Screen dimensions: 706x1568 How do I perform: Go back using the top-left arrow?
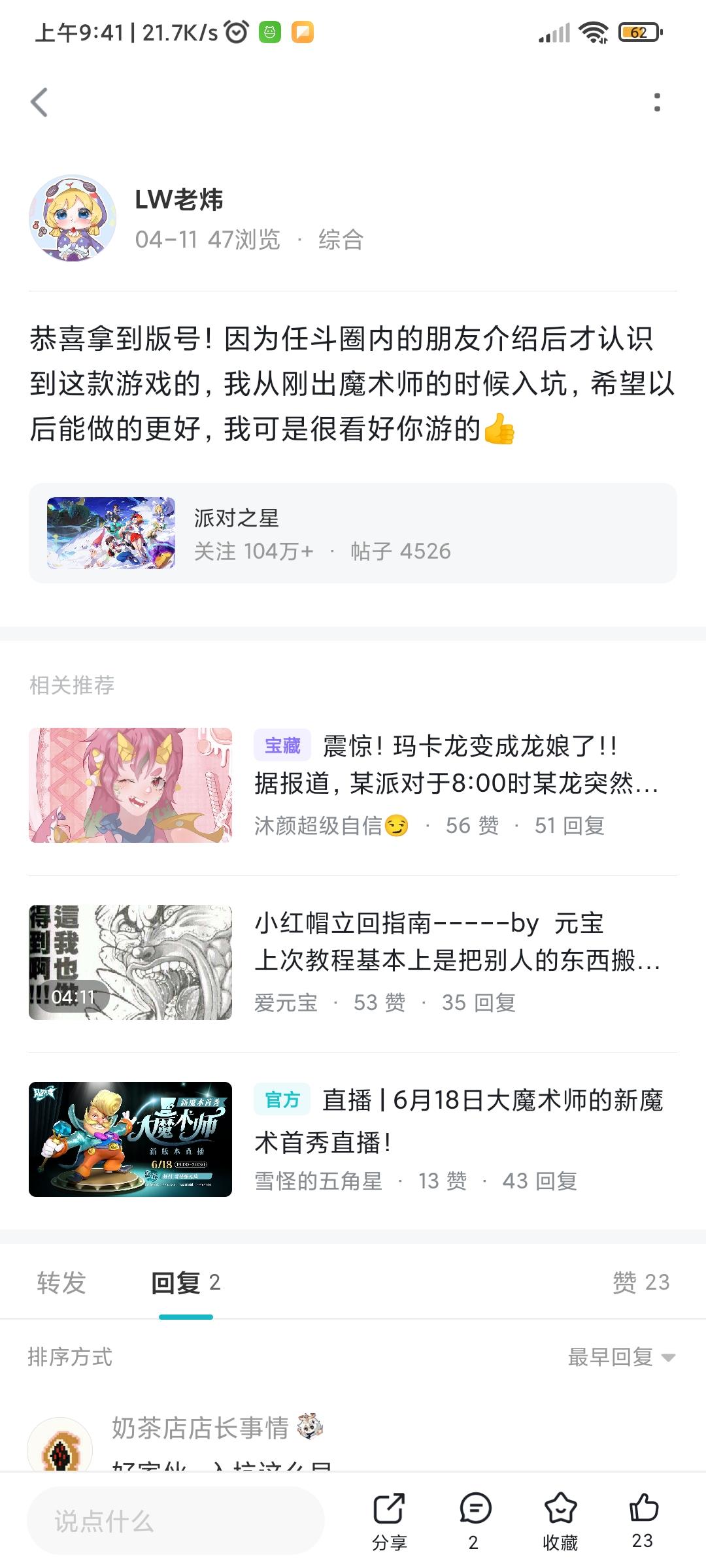point(39,103)
